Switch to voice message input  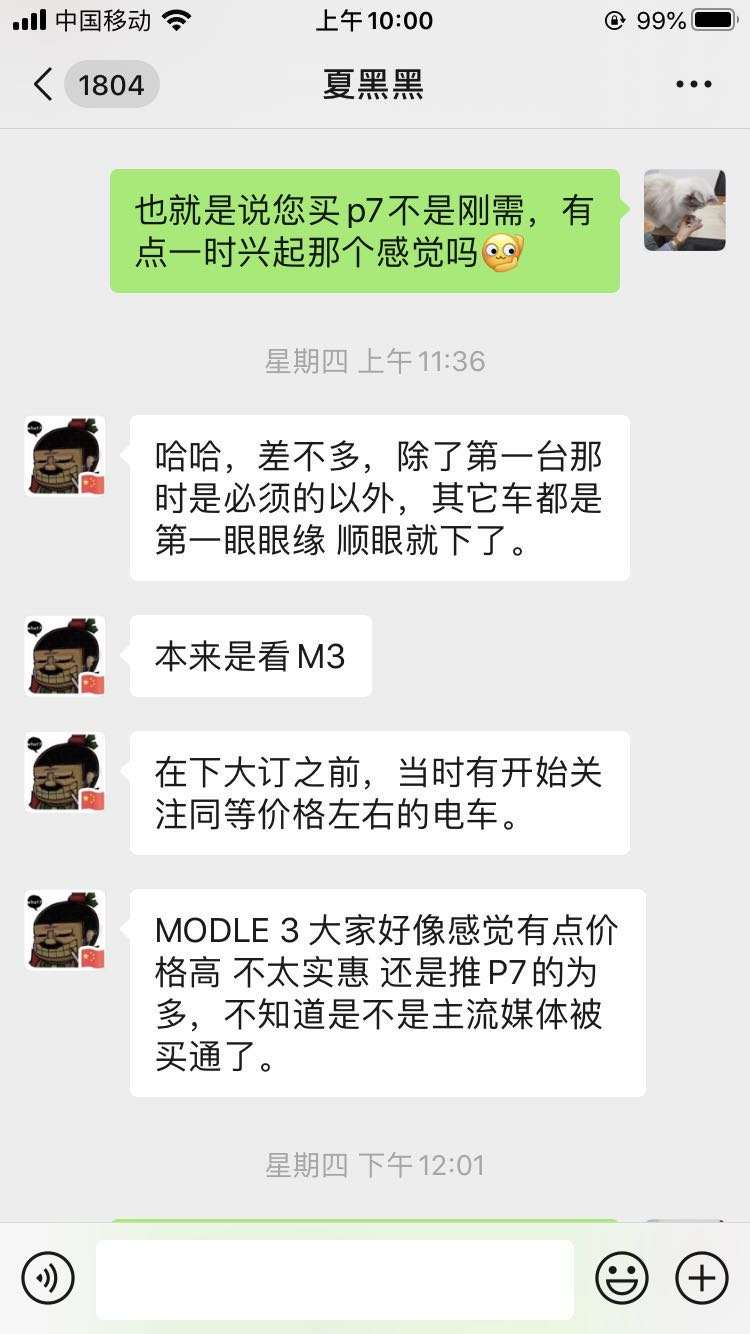(48, 1278)
